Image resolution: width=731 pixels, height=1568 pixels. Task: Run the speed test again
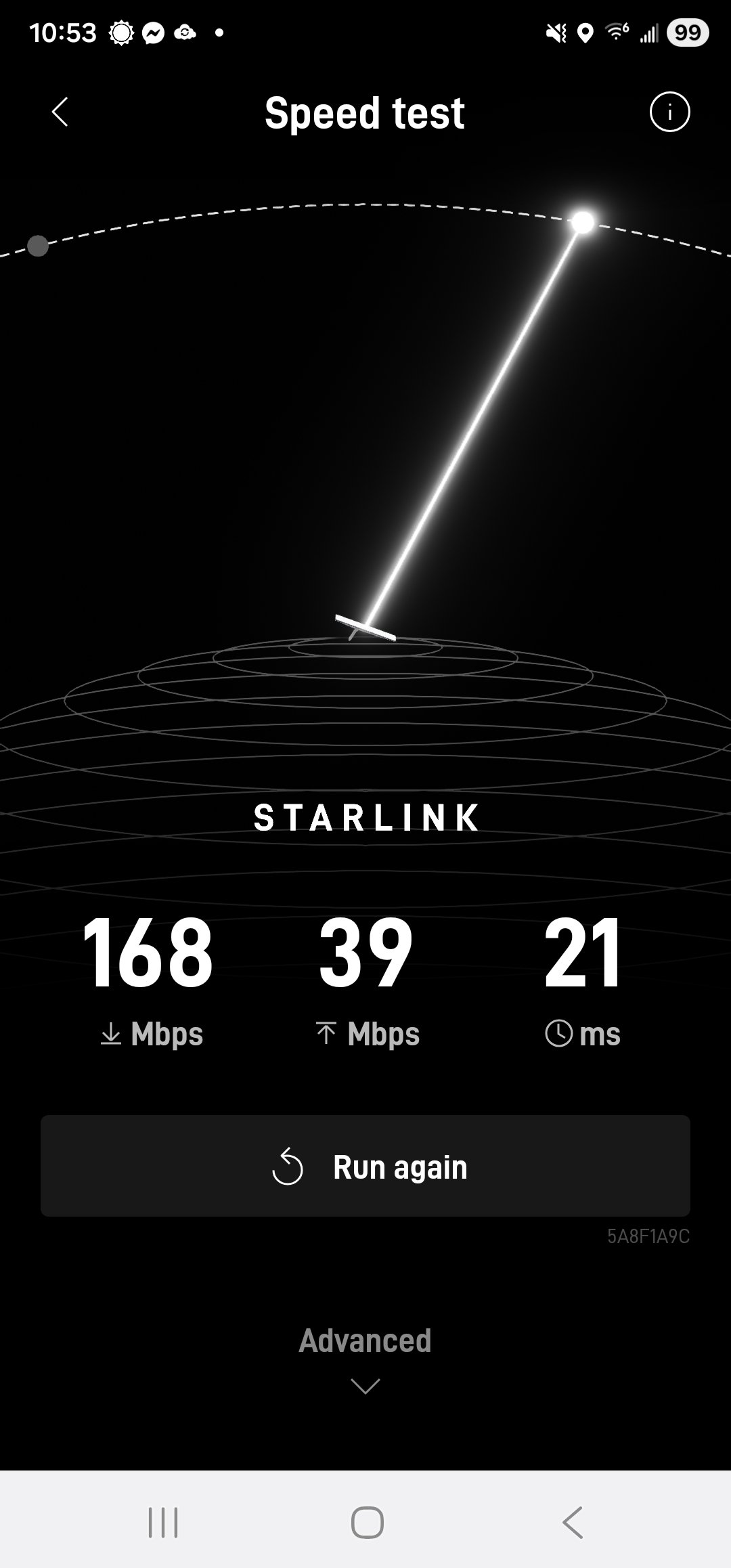coord(365,1167)
